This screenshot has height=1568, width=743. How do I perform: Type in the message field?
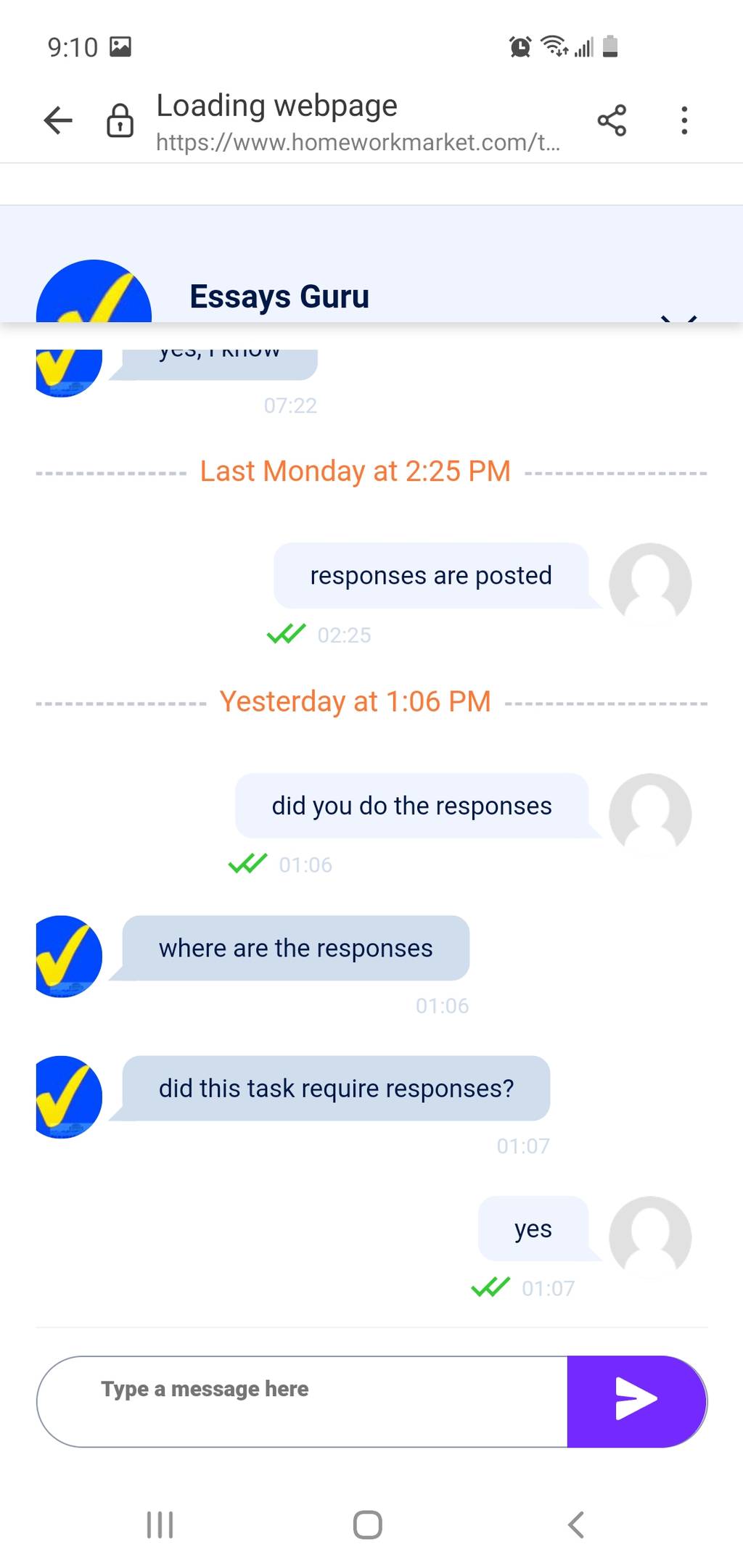click(302, 1401)
